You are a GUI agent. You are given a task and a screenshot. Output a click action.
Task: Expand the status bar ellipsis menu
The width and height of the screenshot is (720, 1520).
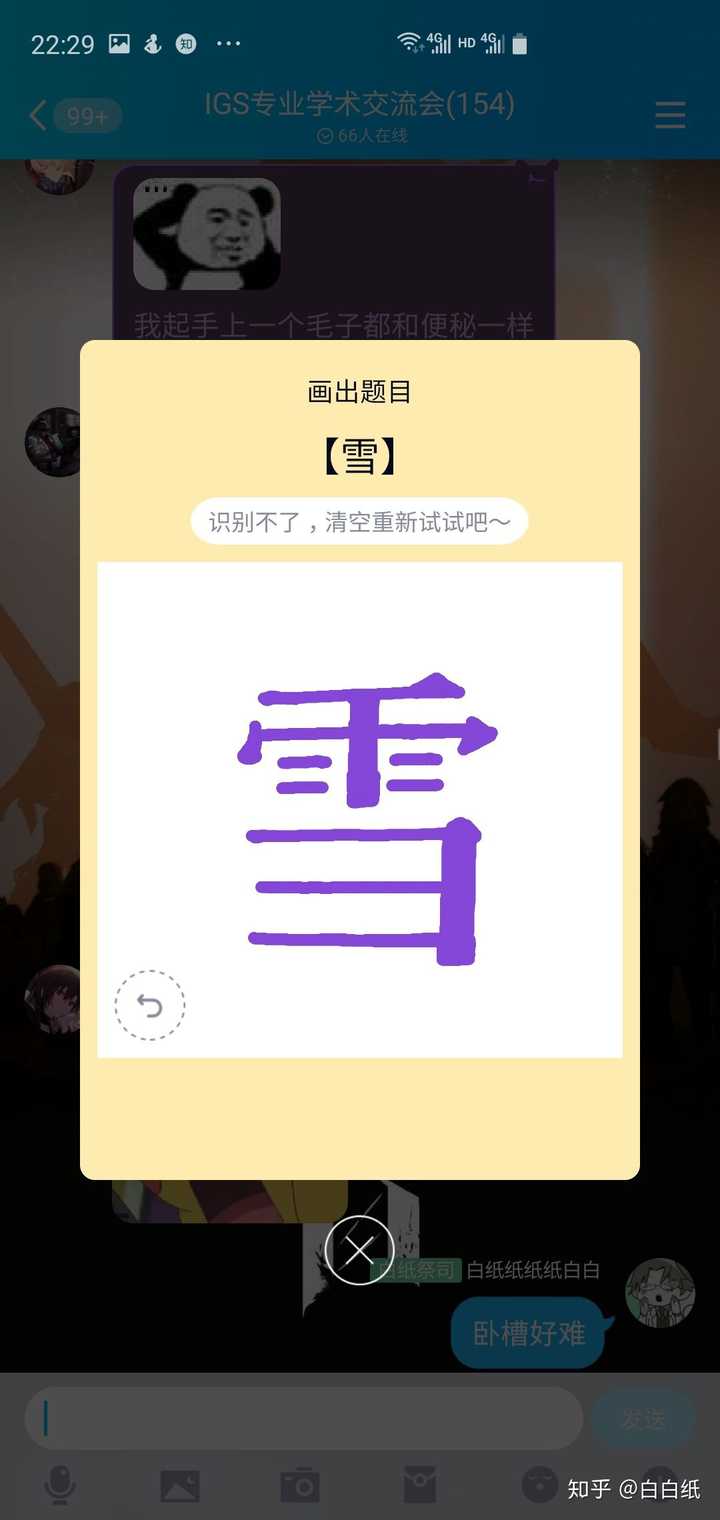[229, 43]
